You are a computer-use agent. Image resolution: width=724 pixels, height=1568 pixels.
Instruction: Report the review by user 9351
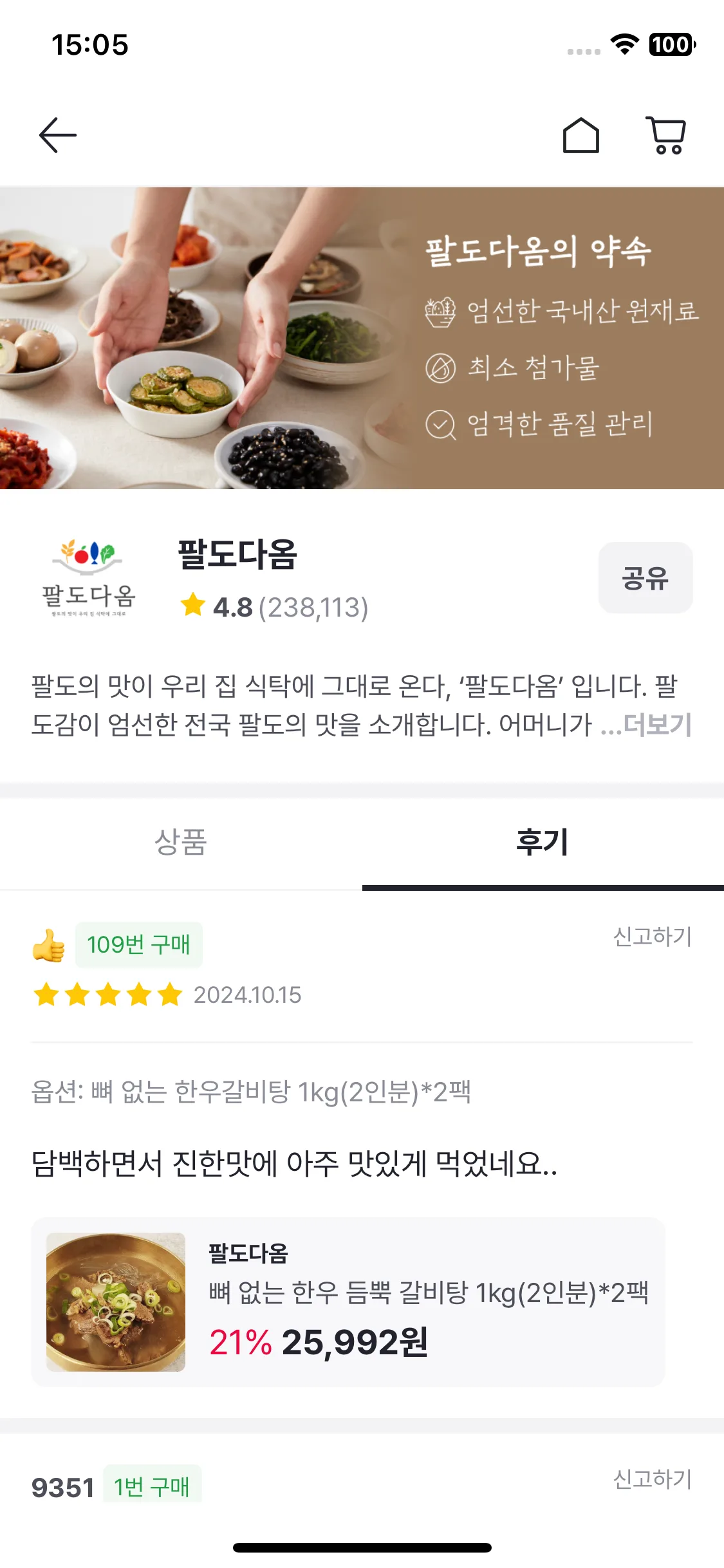[652, 1479]
